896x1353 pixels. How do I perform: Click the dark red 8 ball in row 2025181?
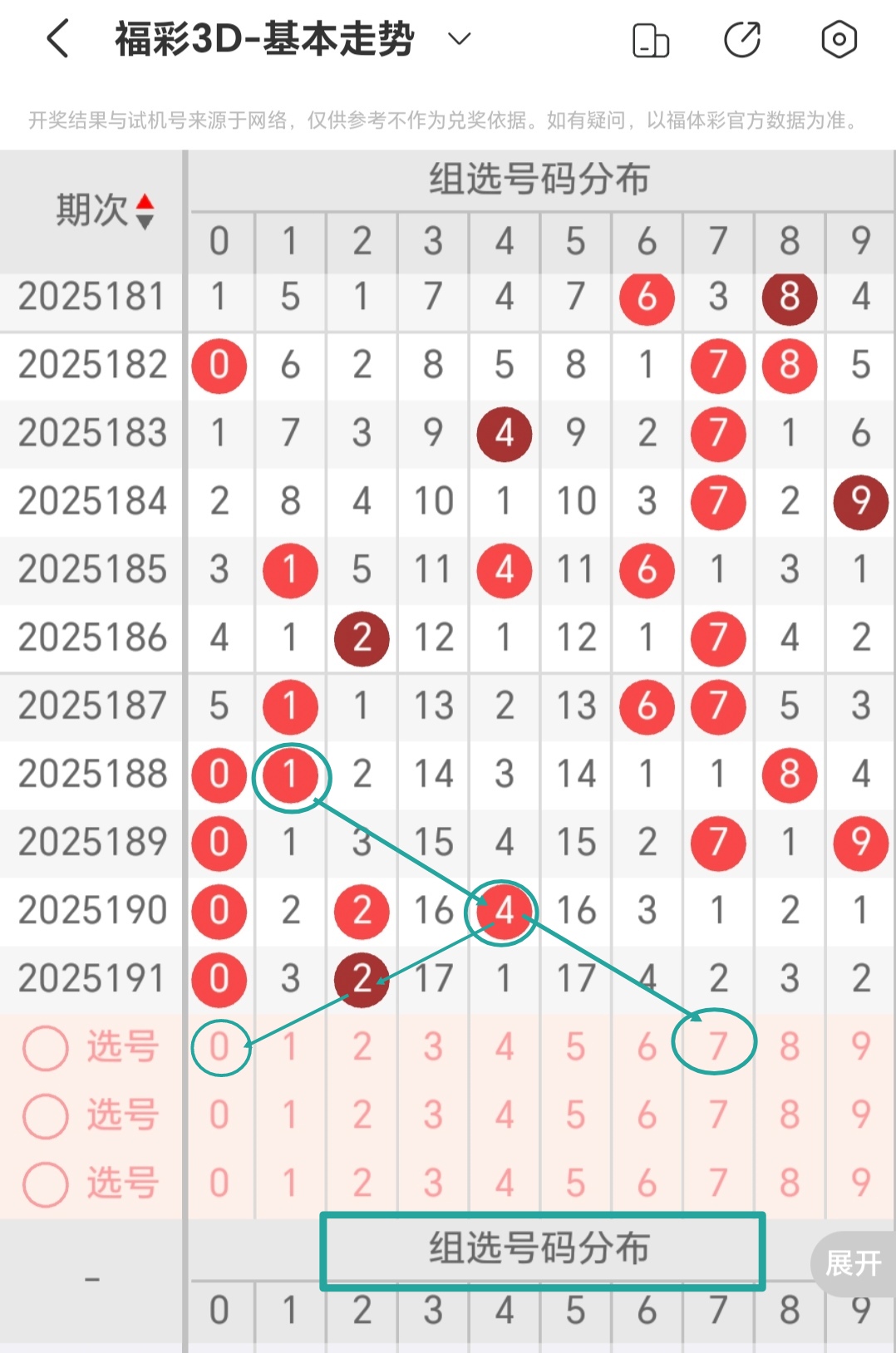(789, 298)
